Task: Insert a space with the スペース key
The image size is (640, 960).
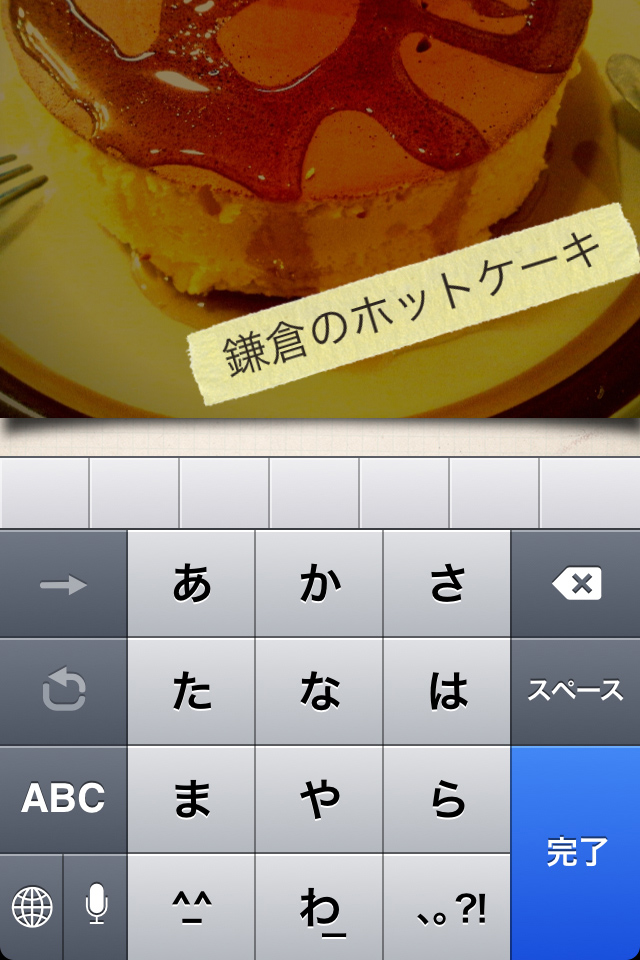Action: [576, 691]
